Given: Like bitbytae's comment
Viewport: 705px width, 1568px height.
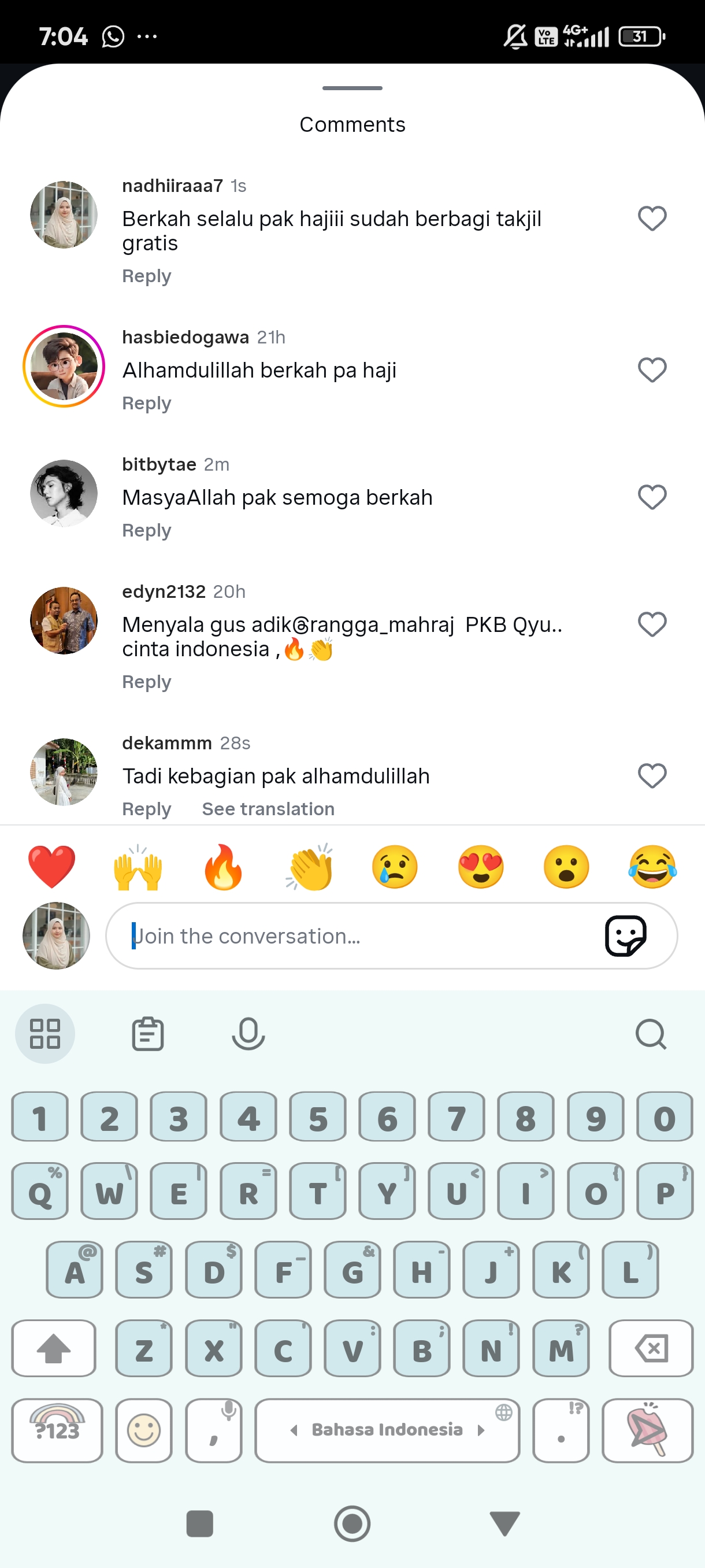Looking at the screenshot, I should pos(652,497).
